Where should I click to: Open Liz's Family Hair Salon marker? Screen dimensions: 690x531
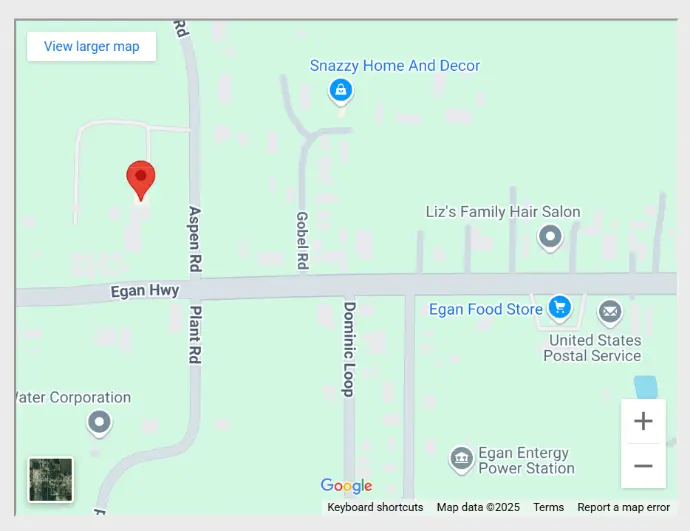[550, 237]
